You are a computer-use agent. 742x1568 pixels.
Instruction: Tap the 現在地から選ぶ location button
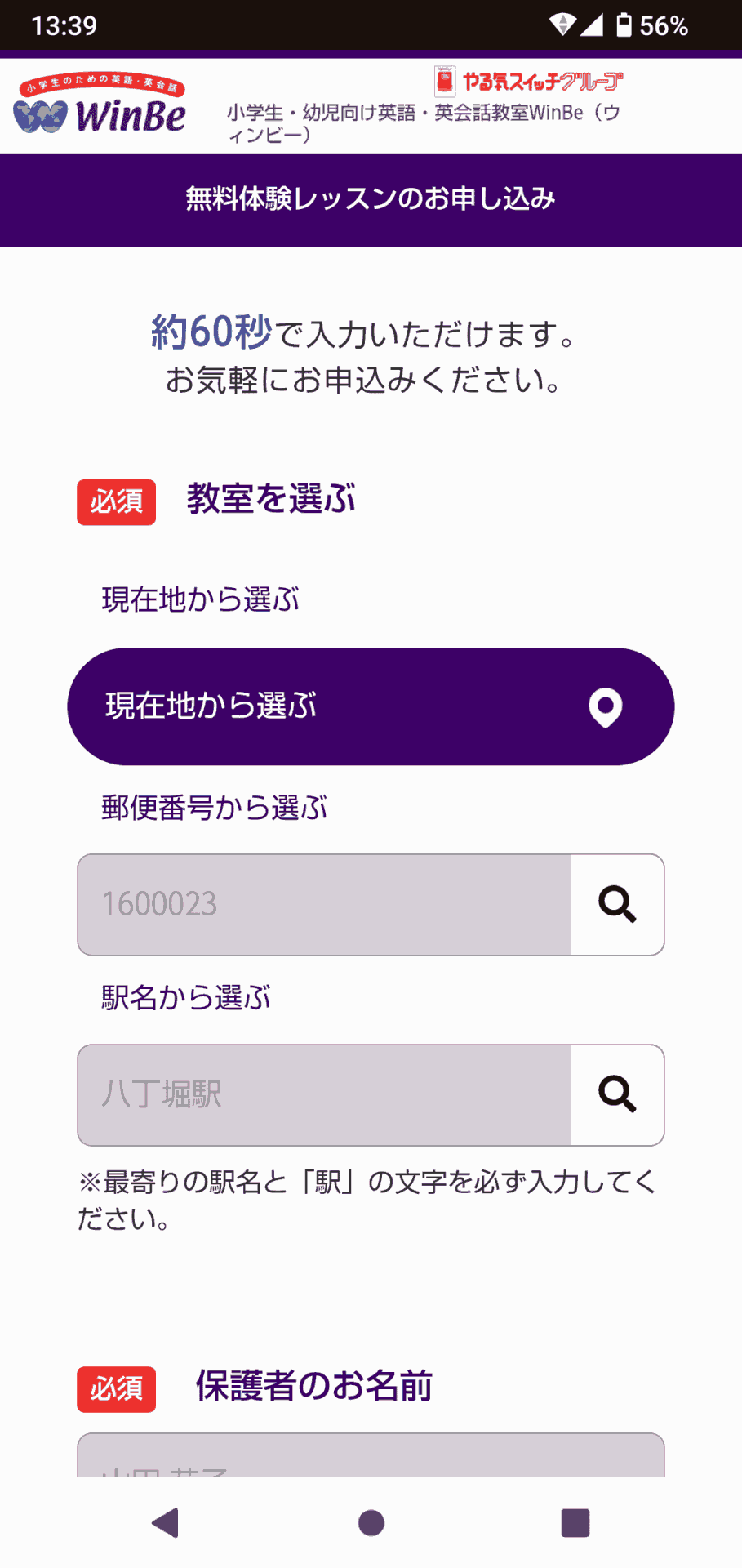tap(371, 706)
